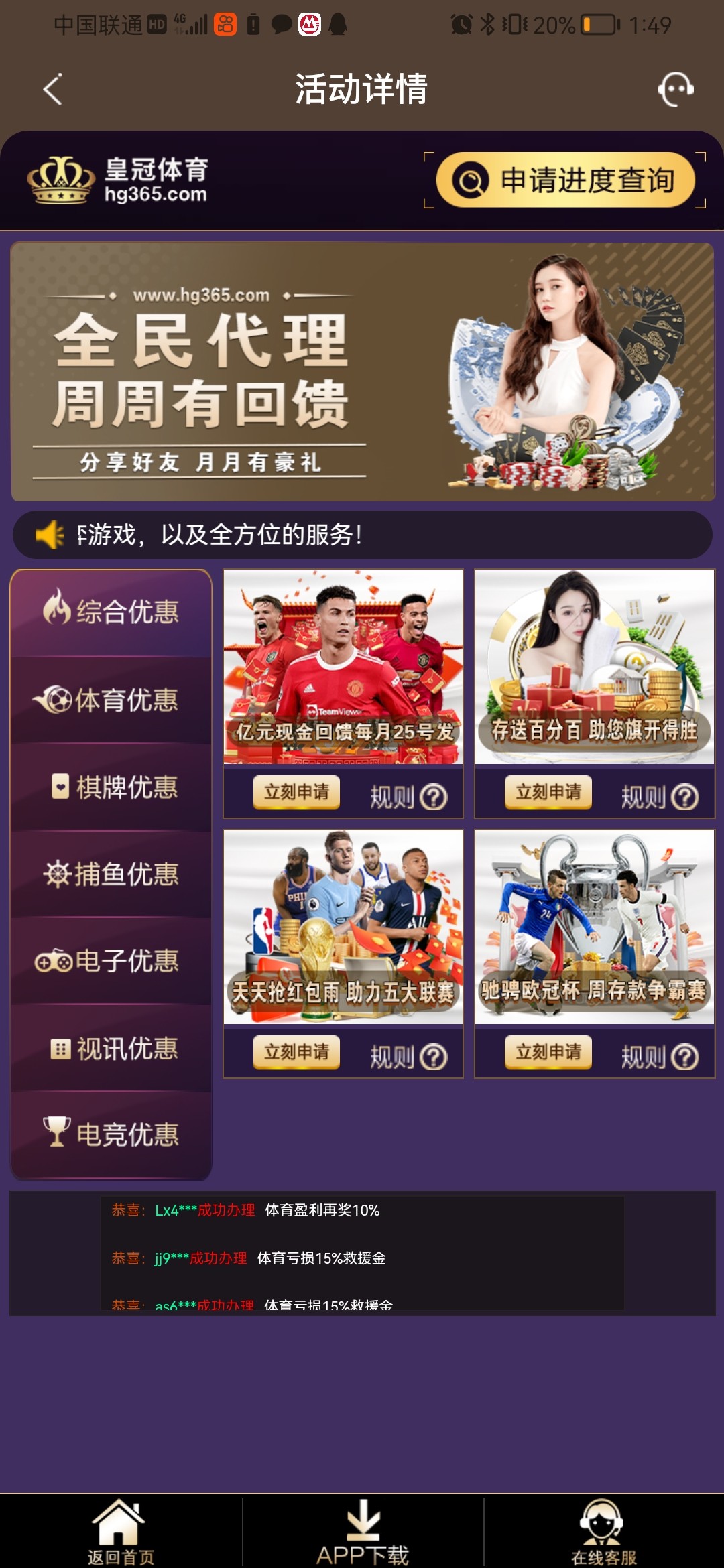This screenshot has height=1568, width=724.
Task: Open the 全民代理 promotional banner
Action: 362,372
